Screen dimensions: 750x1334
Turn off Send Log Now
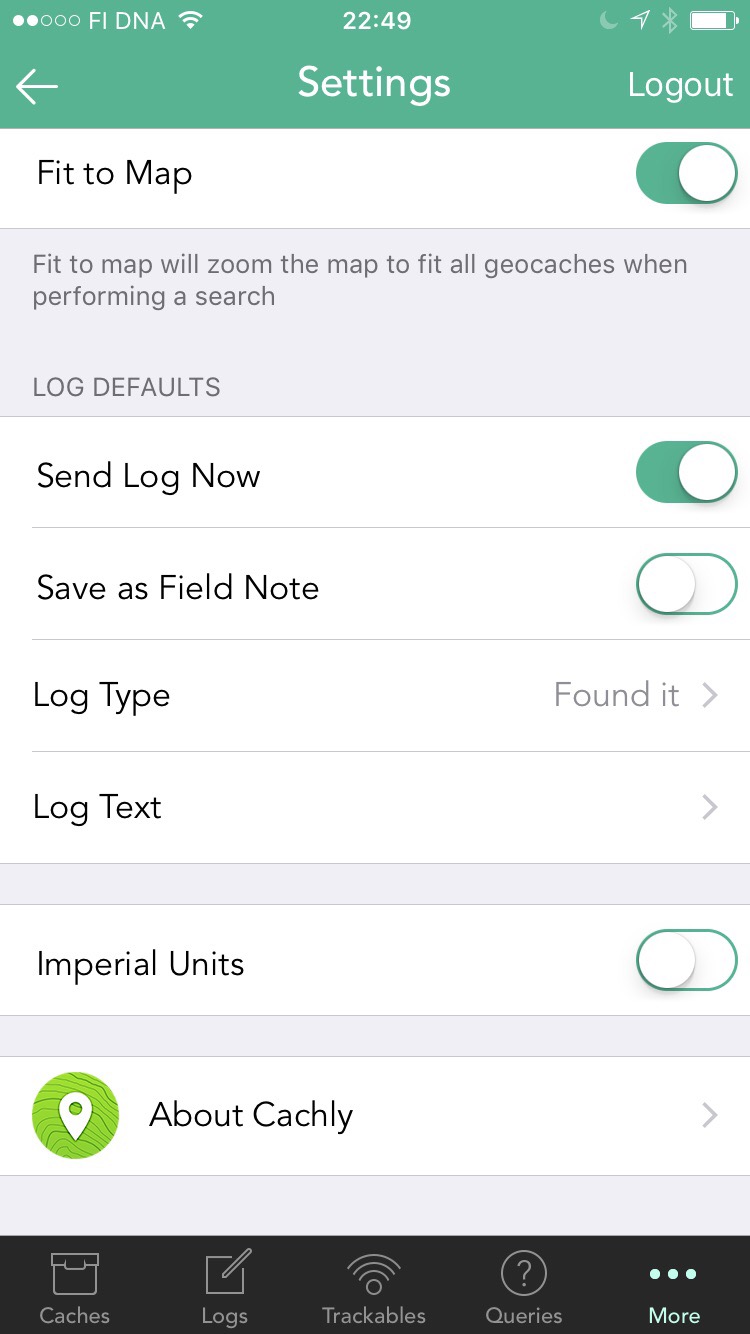(686, 472)
